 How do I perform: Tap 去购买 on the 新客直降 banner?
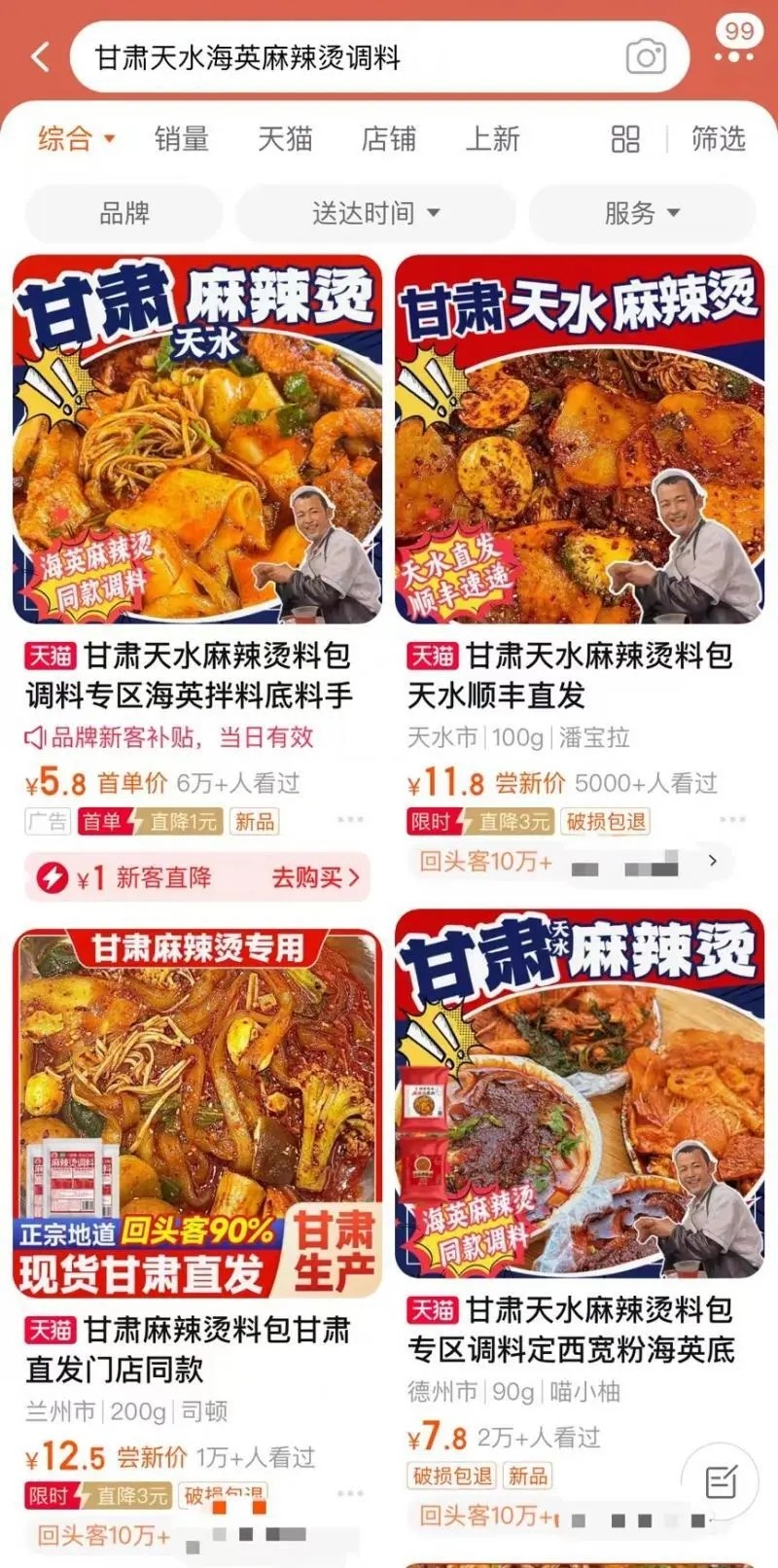point(315,877)
